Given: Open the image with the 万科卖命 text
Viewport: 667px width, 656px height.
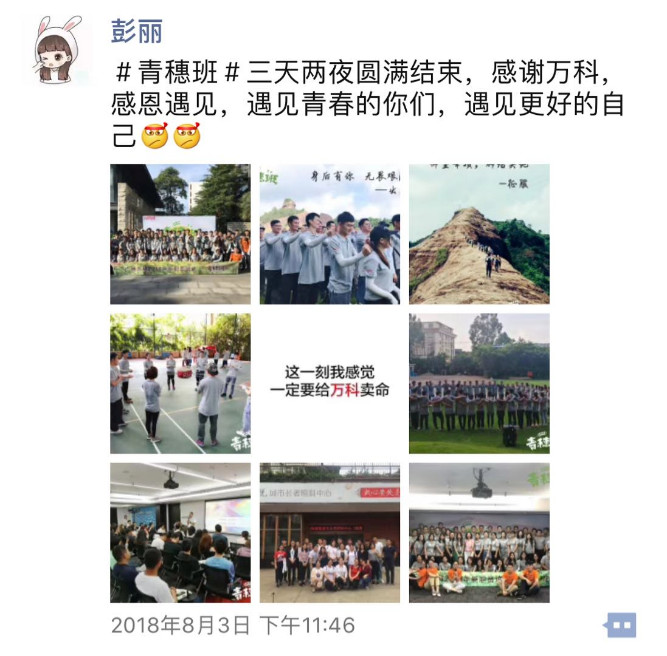Looking at the screenshot, I should pos(330,383).
